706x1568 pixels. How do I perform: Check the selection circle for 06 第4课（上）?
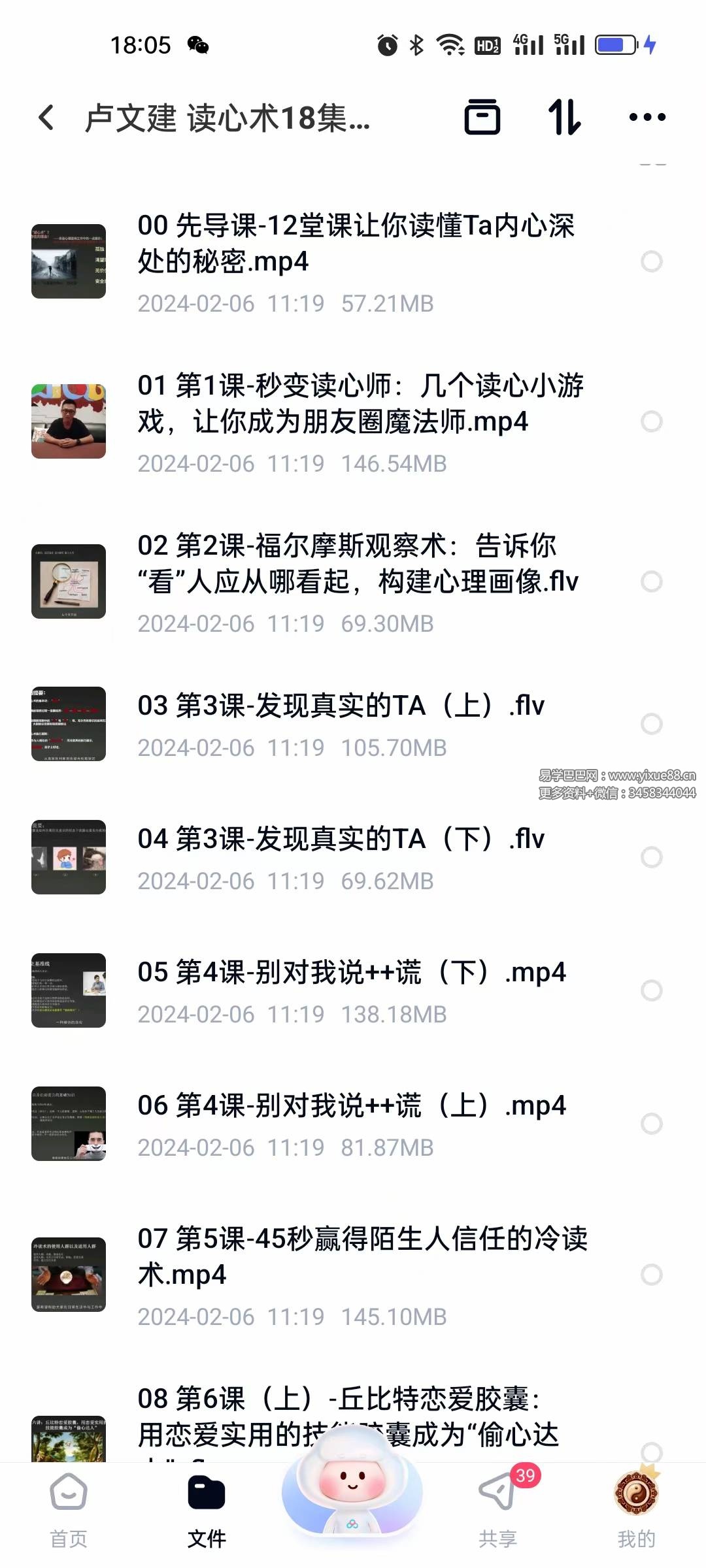coord(651,1124)
